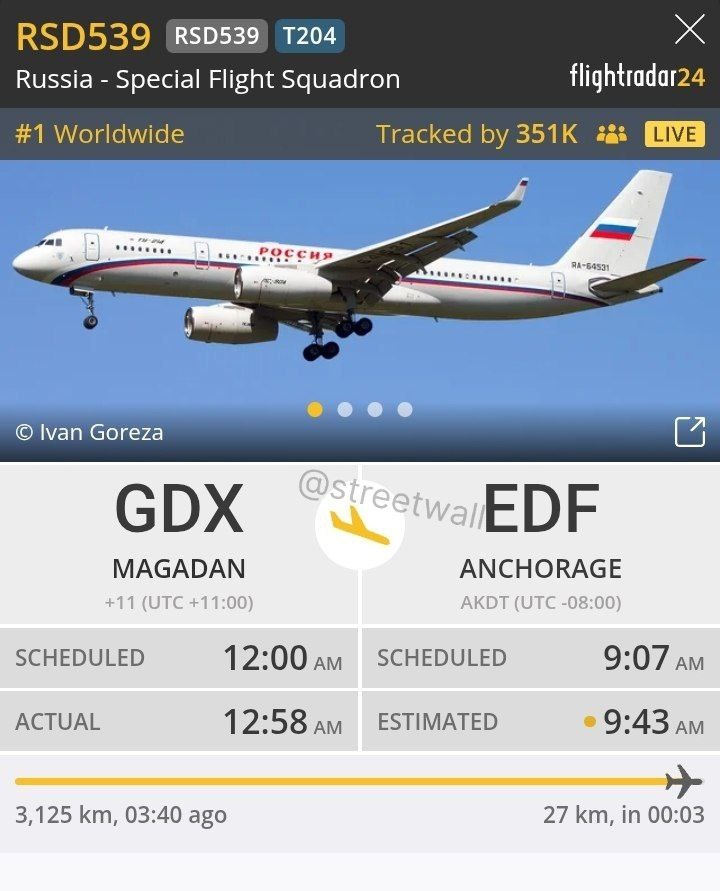This screenshot has width=720, height=891.
Task: Open the #1 Worldwide most tracked list
Action: click(x=100, y=134)
